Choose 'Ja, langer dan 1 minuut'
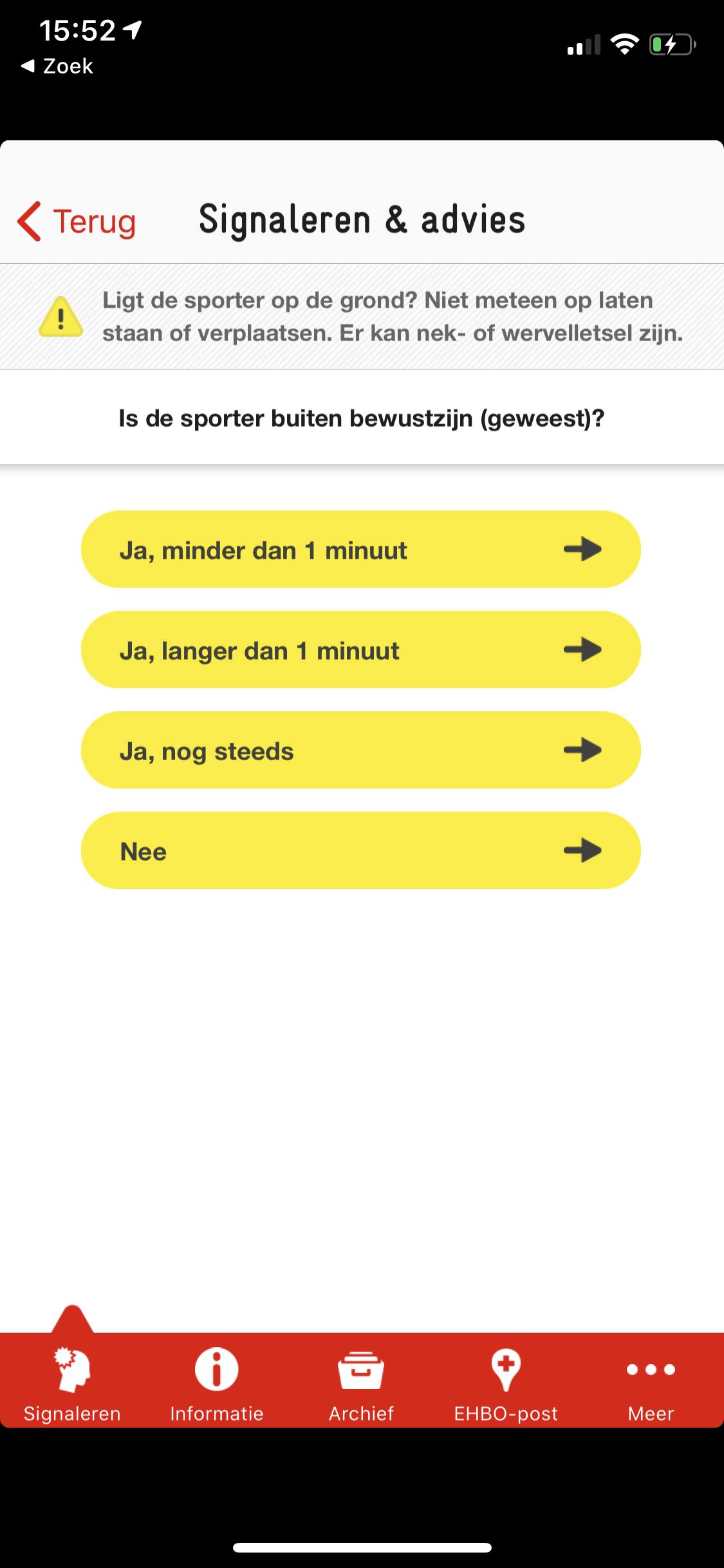 [x=360, y=650]
